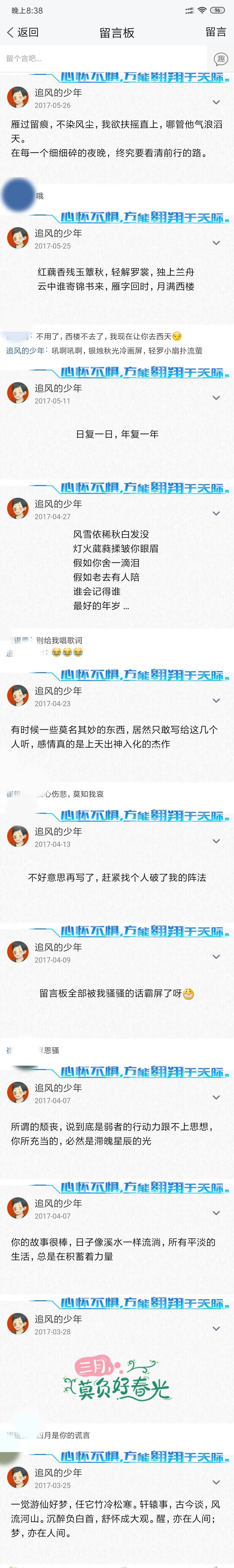The image size is (234, 1568).
Task: Tap the 留言 button in the top bar
Action: 216,32
